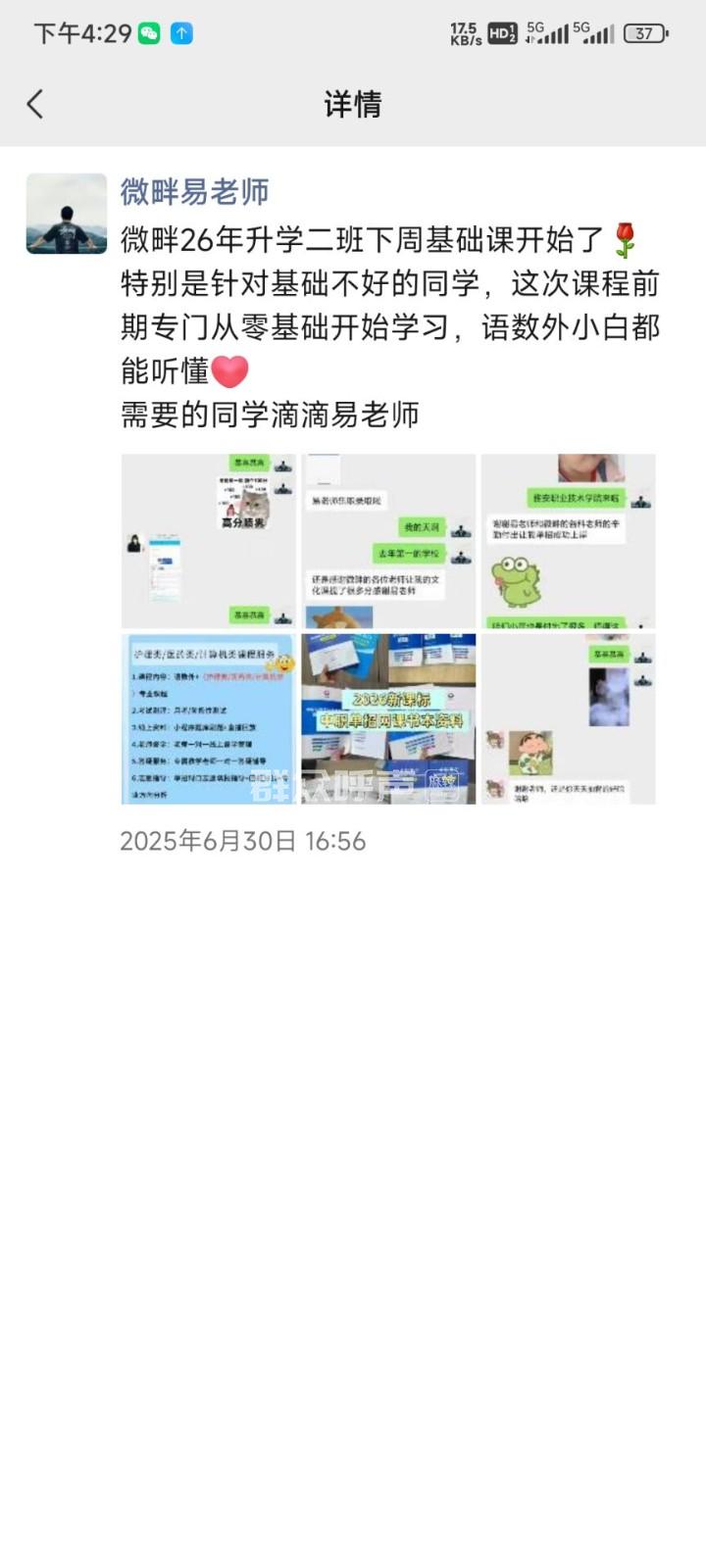This screenshot has height=1568, width=706.
Task: Open the 2026新课标 textbook photo
Action: pyautogui.click(x=388, y=718)
